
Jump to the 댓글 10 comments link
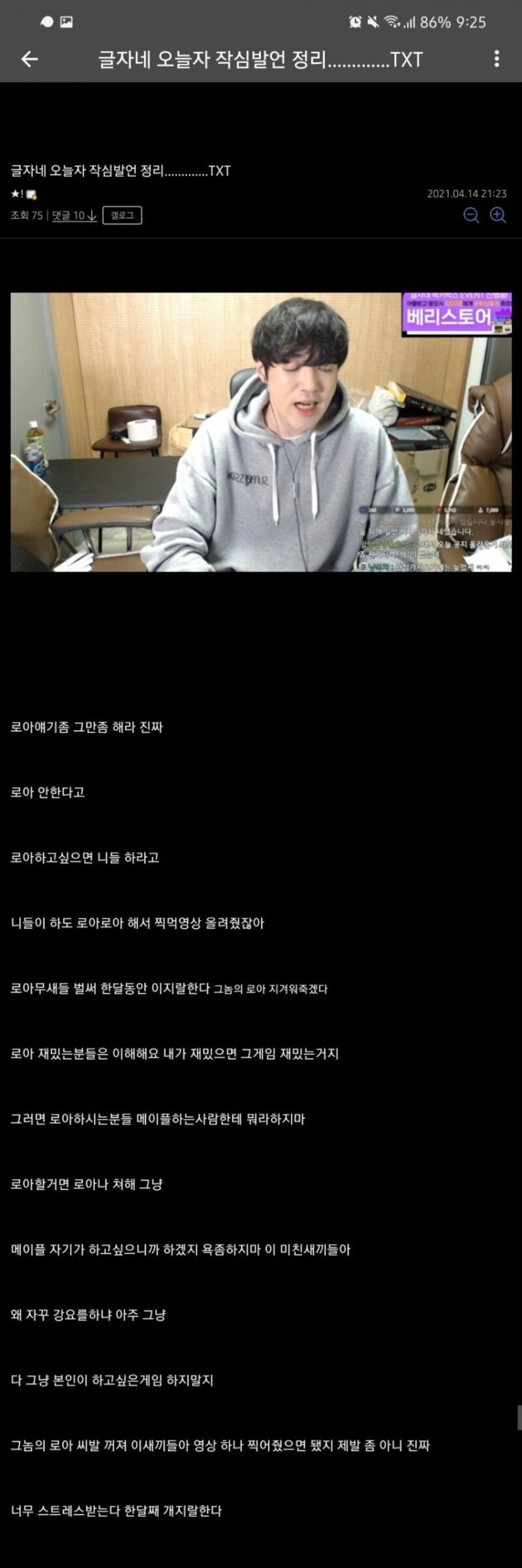(74, 216)
